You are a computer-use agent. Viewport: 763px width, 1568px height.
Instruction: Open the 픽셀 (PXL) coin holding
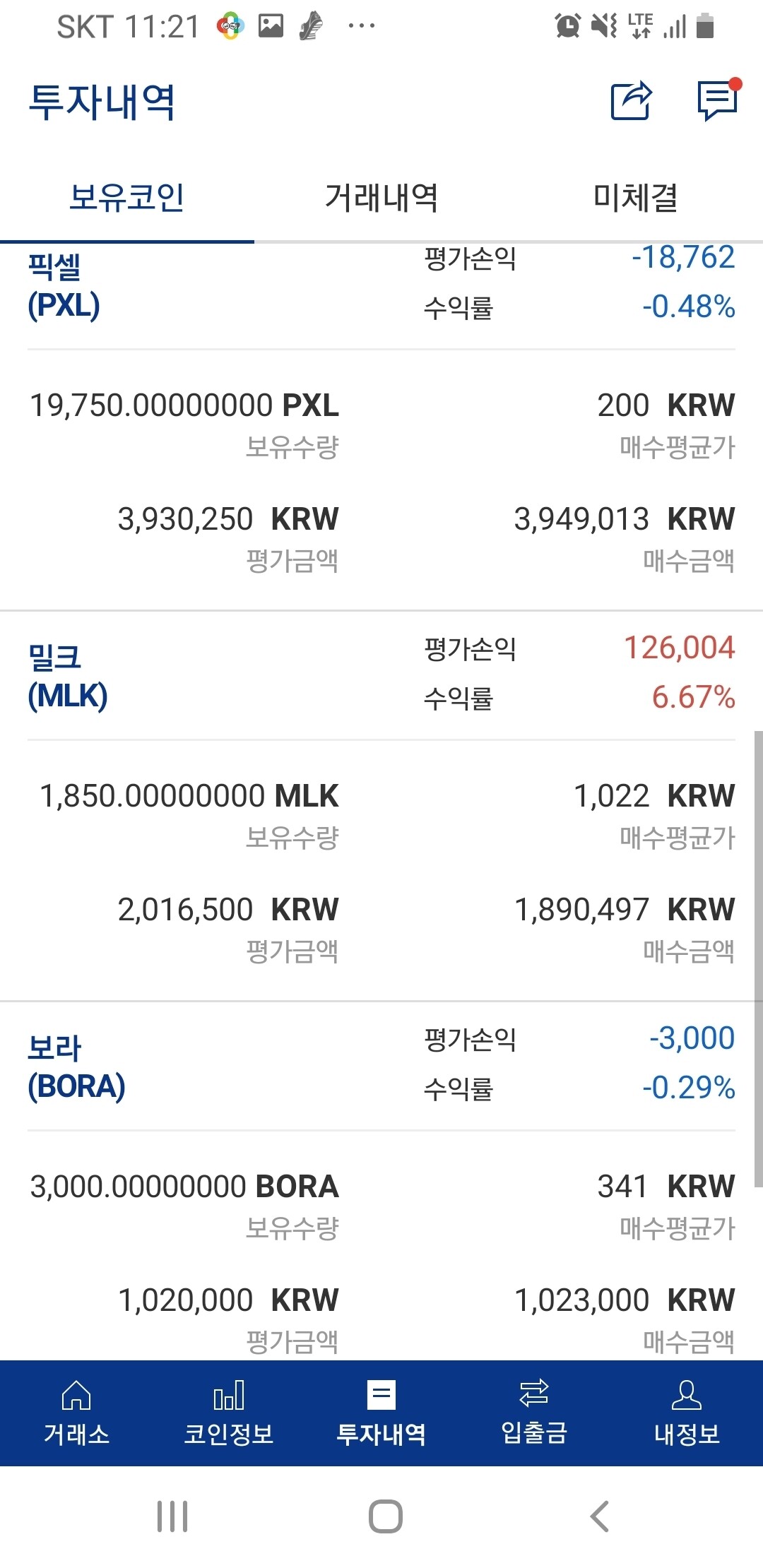click(x=64, y=287)
